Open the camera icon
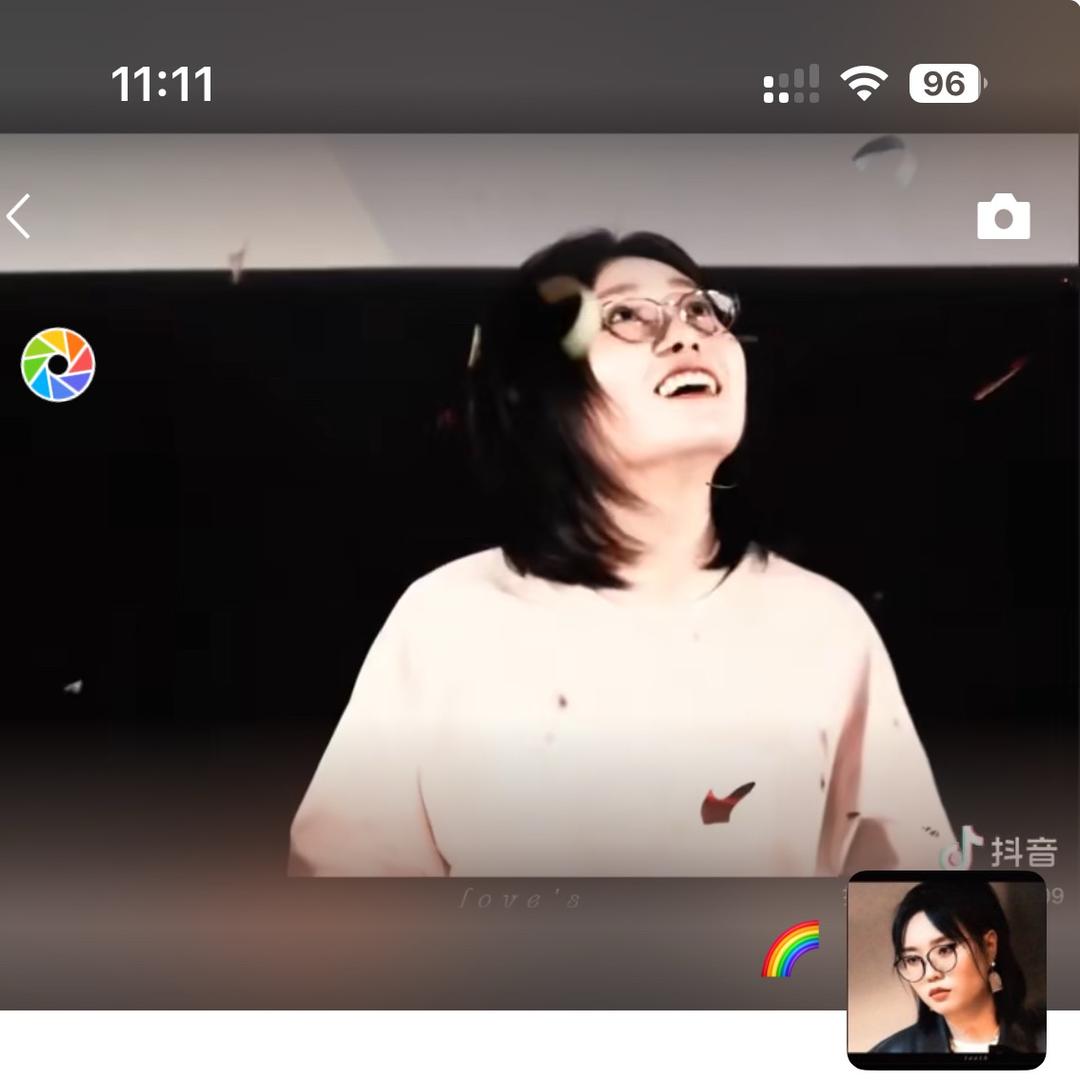The width and height of the screenshot is (1080, 1080). [1003, 217]
